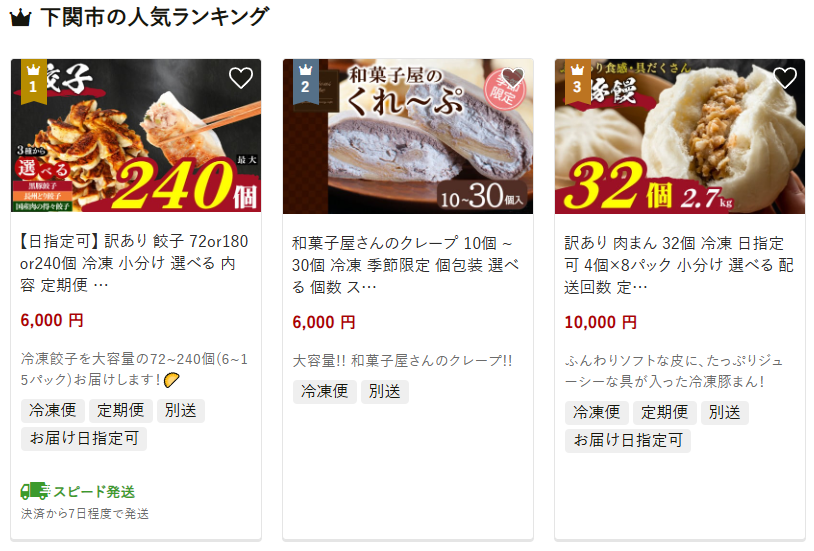Favorite the rank 1 gyoza product
Screen dimensions: 814x551
click(x=241, y=78)
